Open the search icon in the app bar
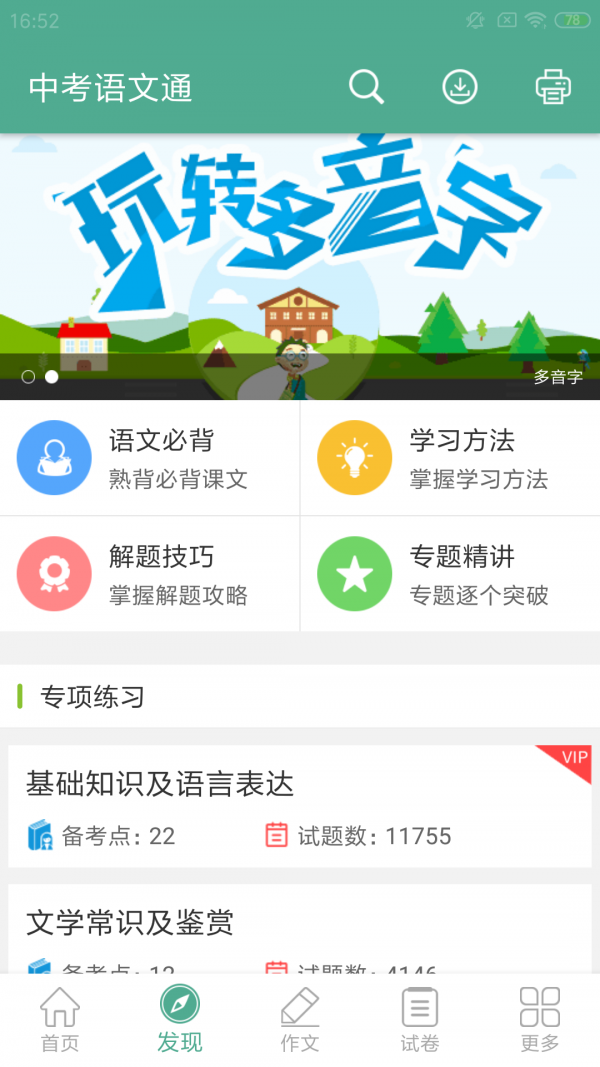This screenshot has height=1067, width=600. 366,88
